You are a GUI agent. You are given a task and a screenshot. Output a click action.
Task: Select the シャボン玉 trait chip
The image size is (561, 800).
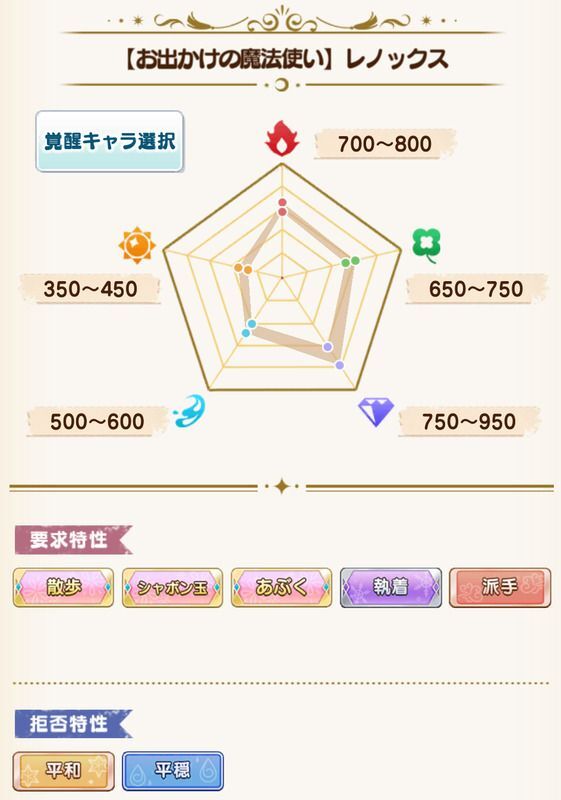click(172, 588)
